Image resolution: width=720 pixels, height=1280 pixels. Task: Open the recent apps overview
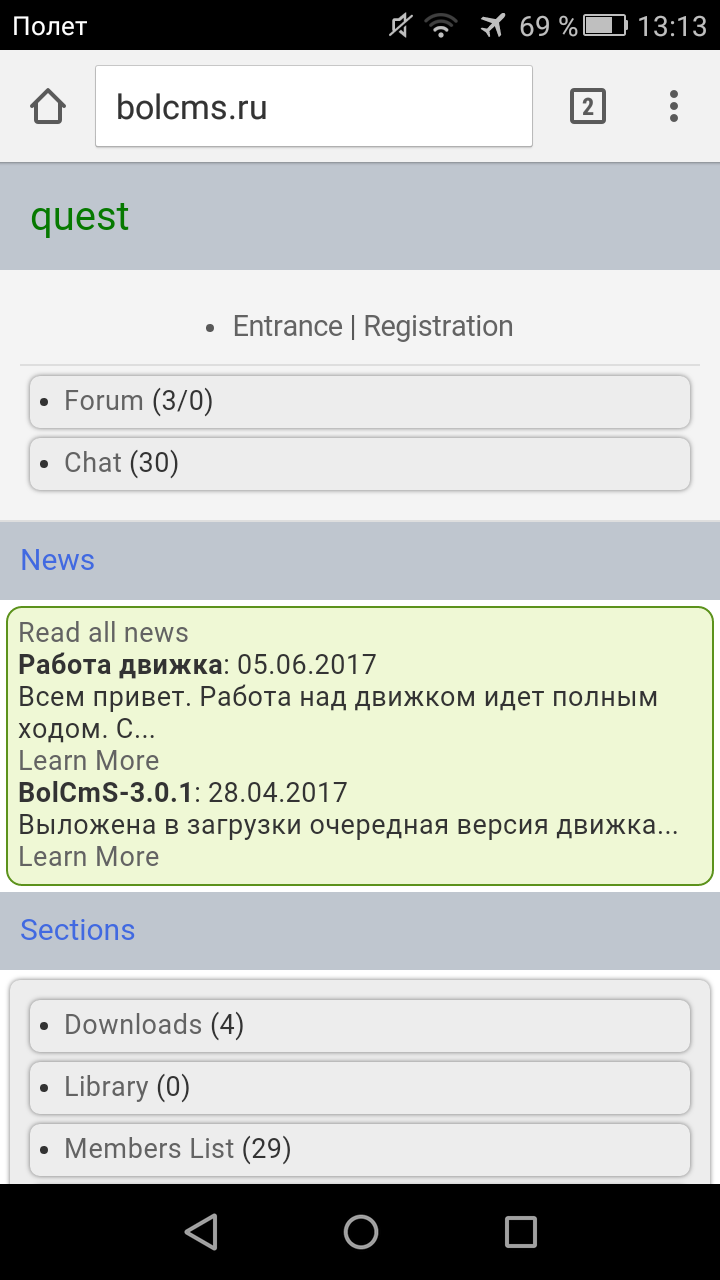click(520, 1232)
